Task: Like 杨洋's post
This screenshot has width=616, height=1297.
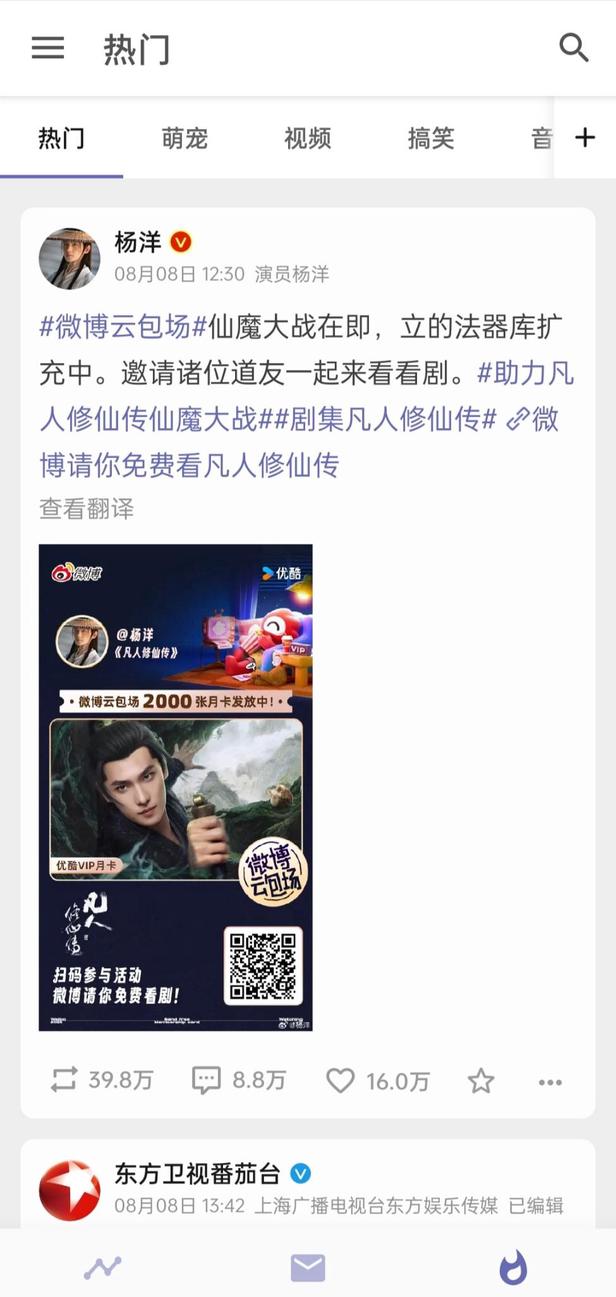Action: pyautogui.click(x=377, y=1080)
